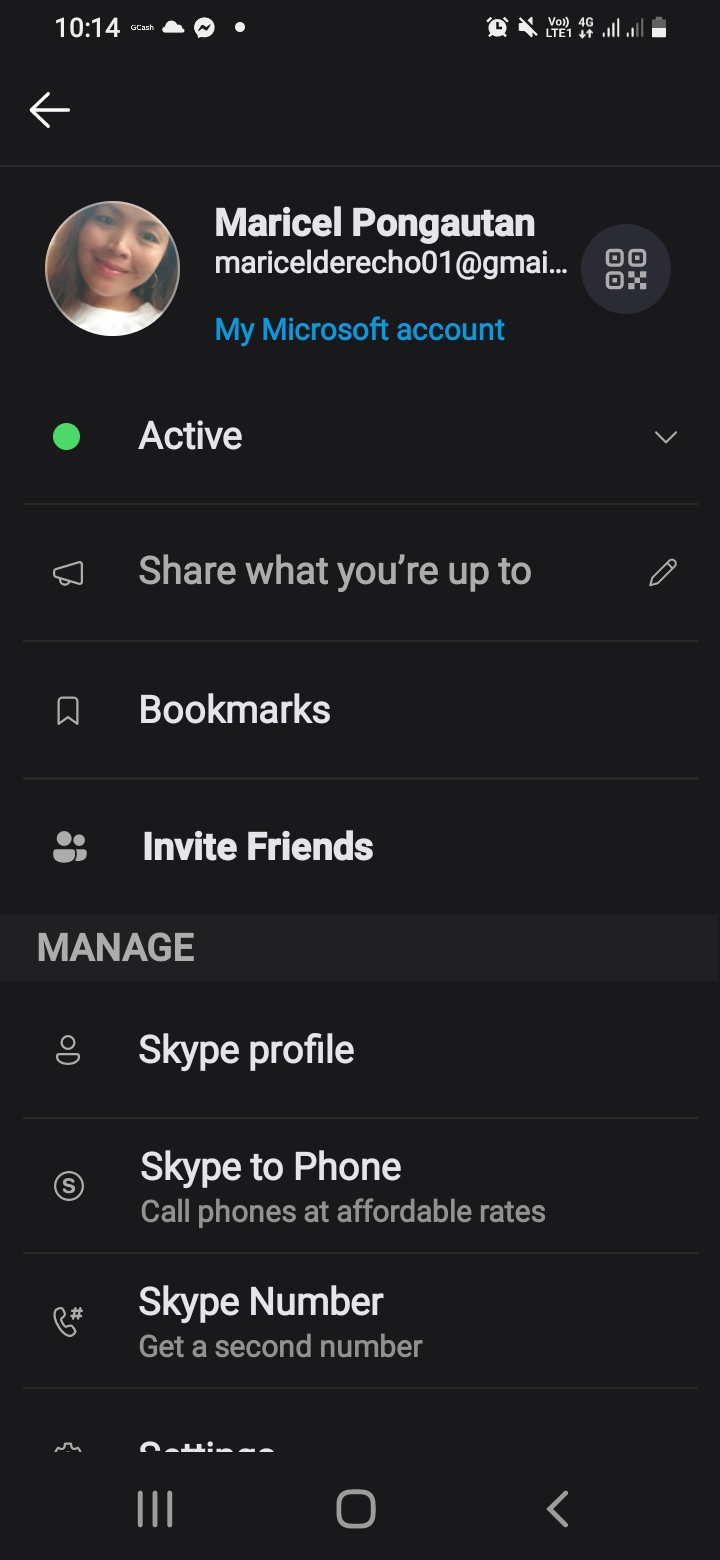Select Invite Friends
The image size is (720, 1560).
(360, 847)
